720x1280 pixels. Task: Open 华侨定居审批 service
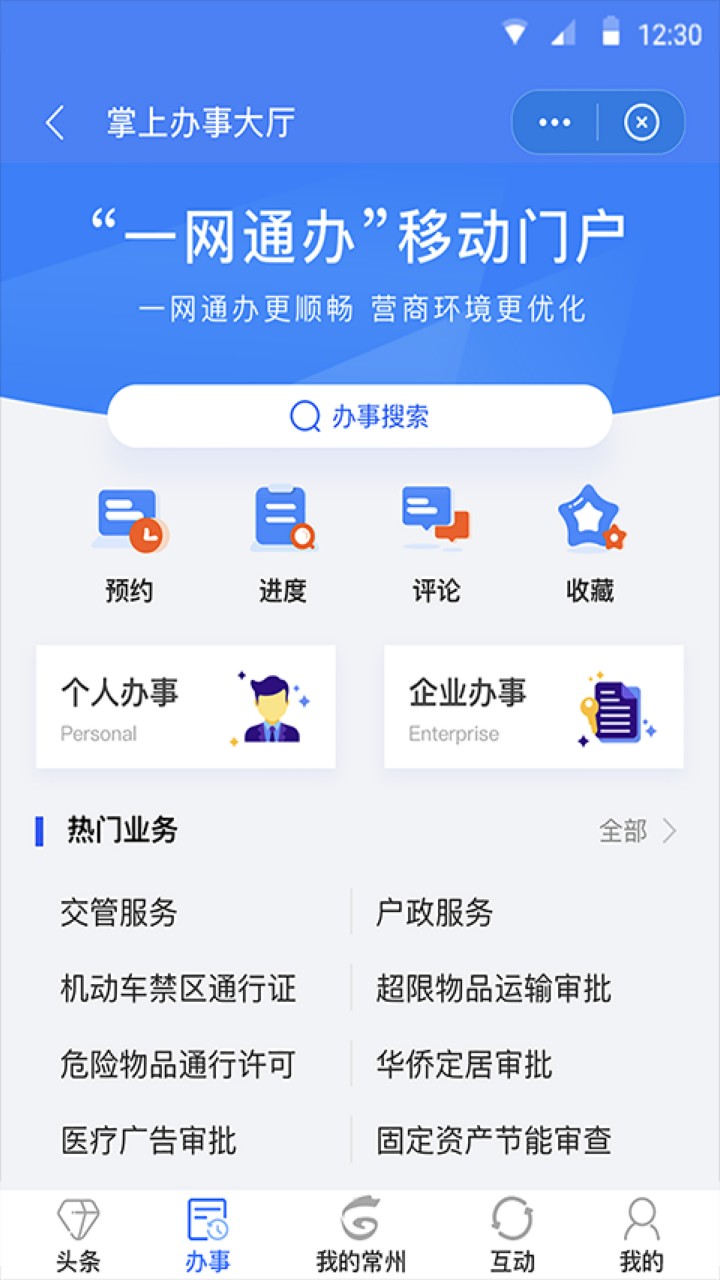[466, 1064]
